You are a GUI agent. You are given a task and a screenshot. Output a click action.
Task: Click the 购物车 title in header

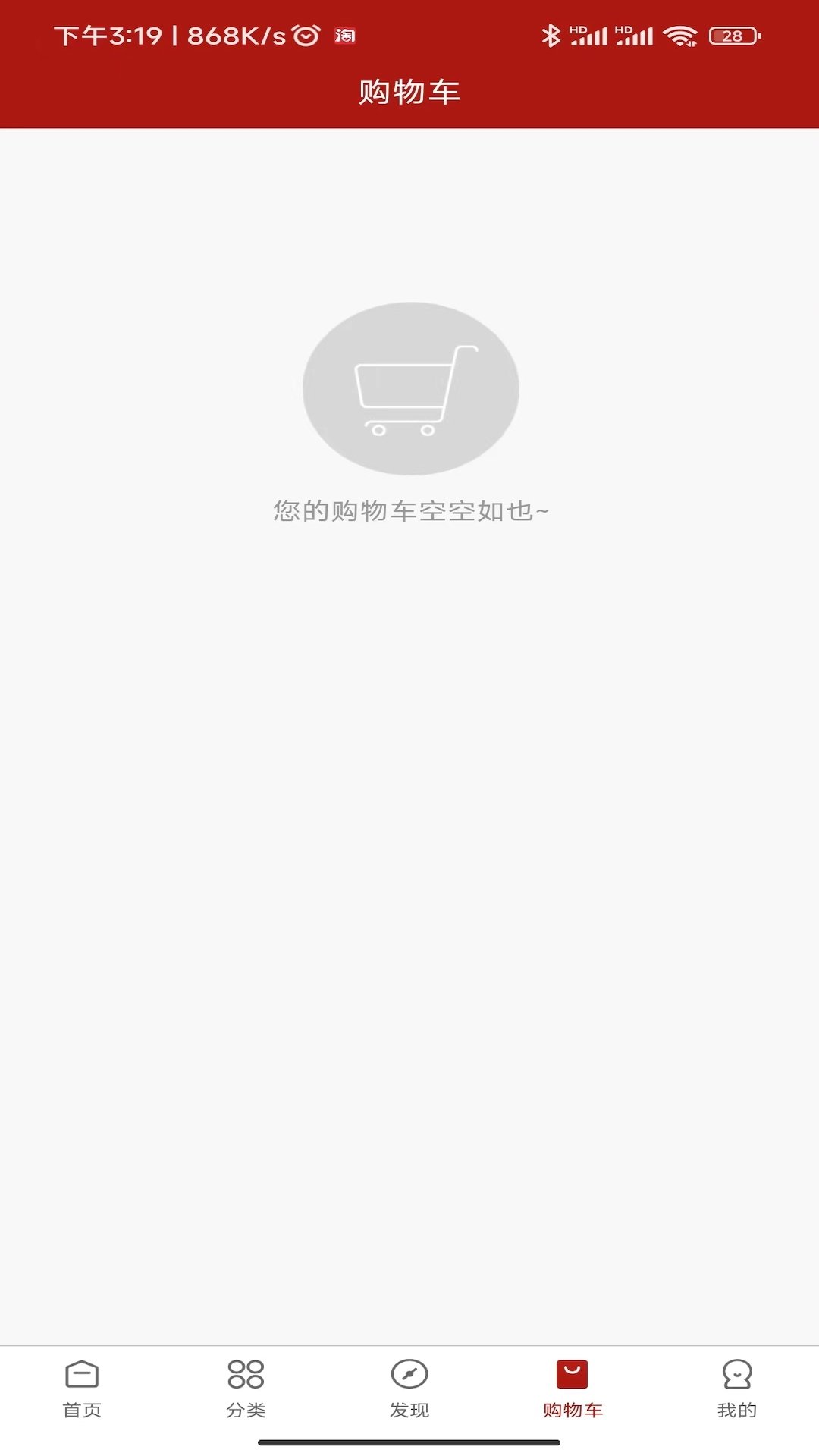click(x=409, y=91)
